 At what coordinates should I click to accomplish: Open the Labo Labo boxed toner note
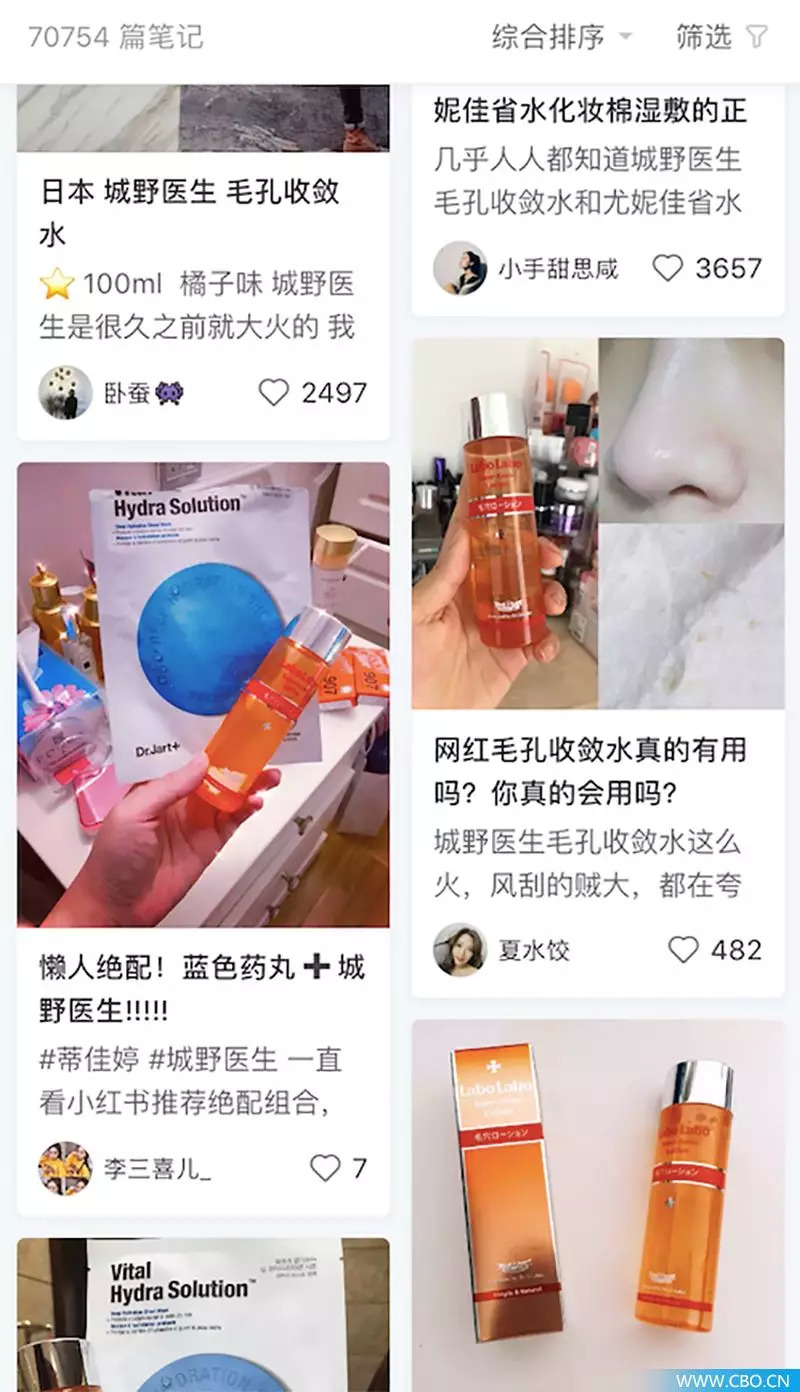[598, 1200]
